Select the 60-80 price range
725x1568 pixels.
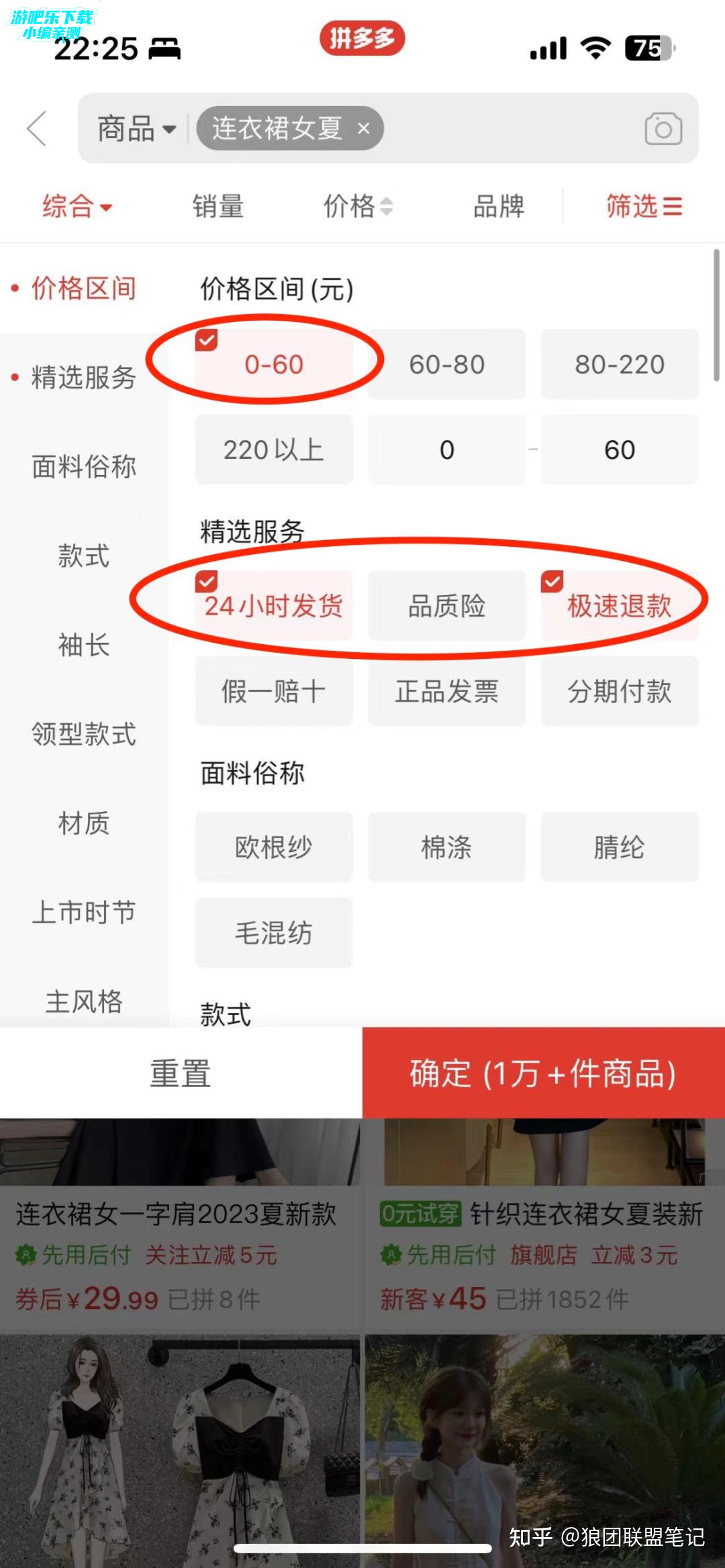[x=446, y=364]
